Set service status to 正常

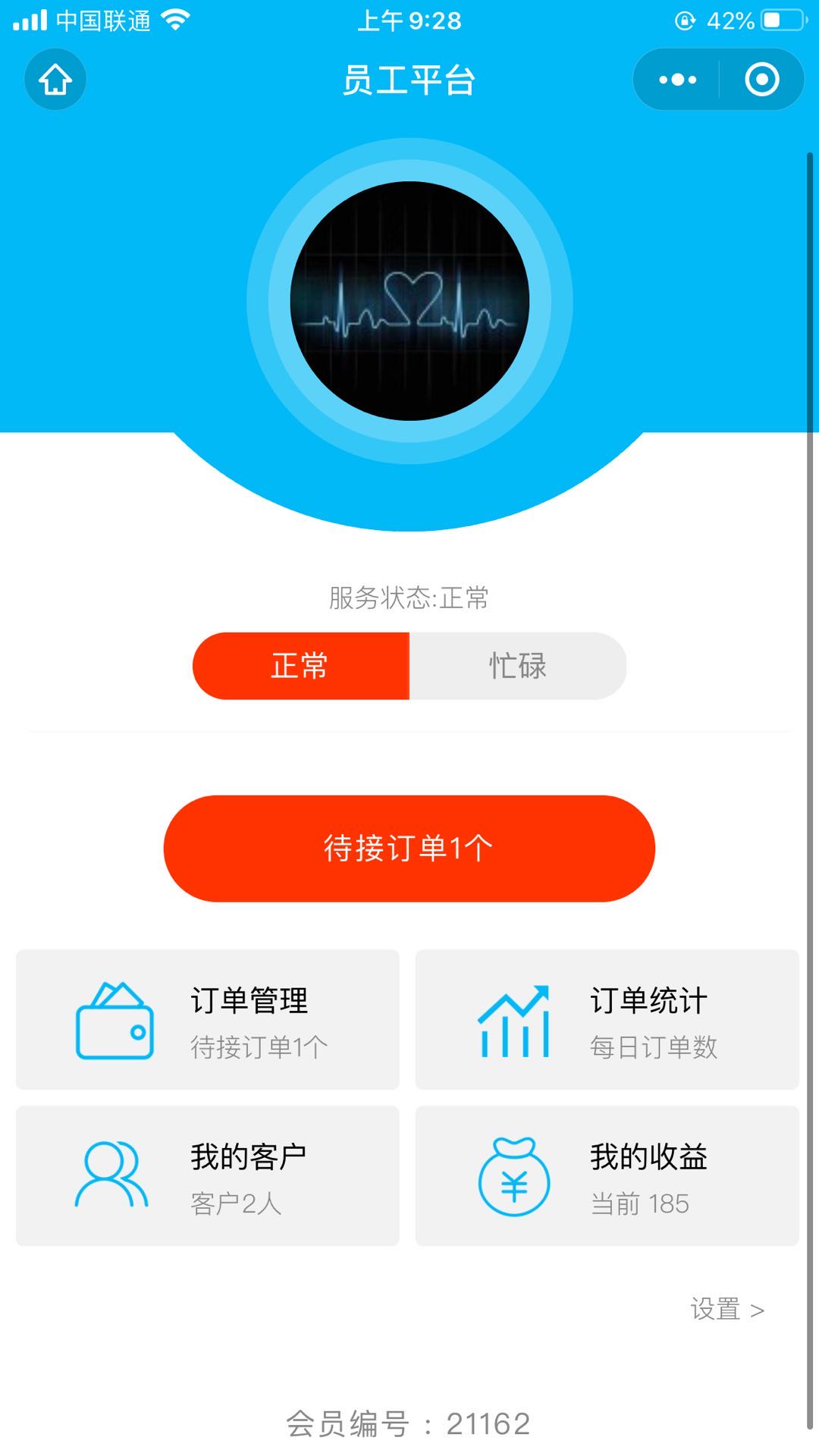click(x=302, y=665)
